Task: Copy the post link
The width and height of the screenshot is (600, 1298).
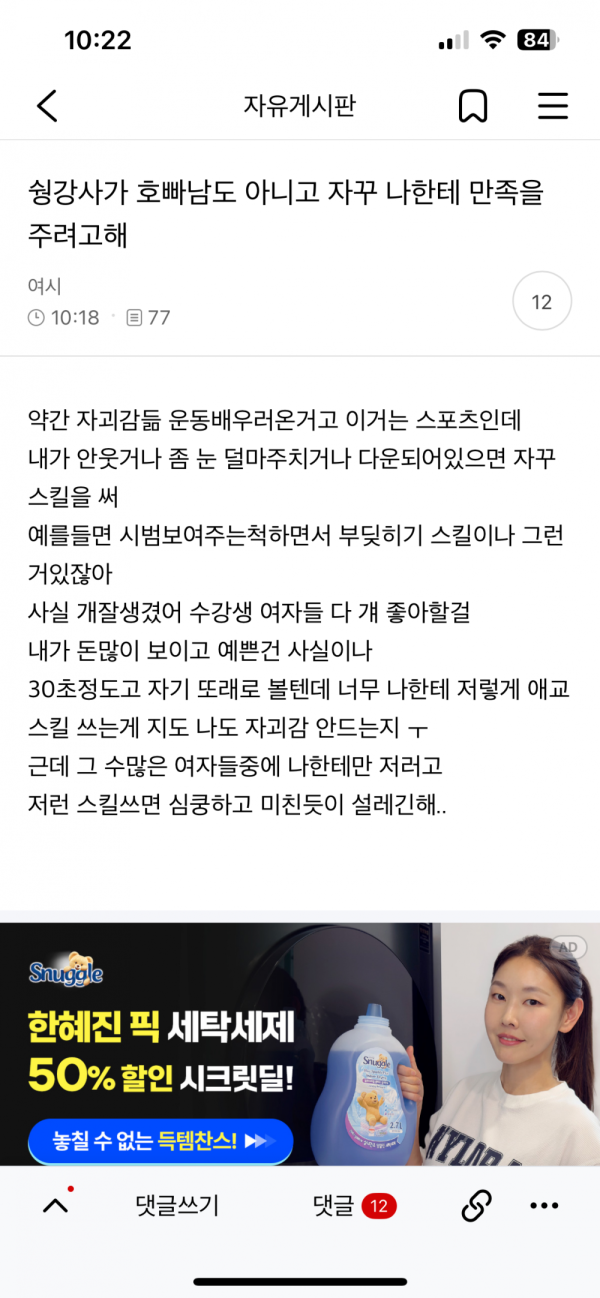Action: click(476, 1207)
